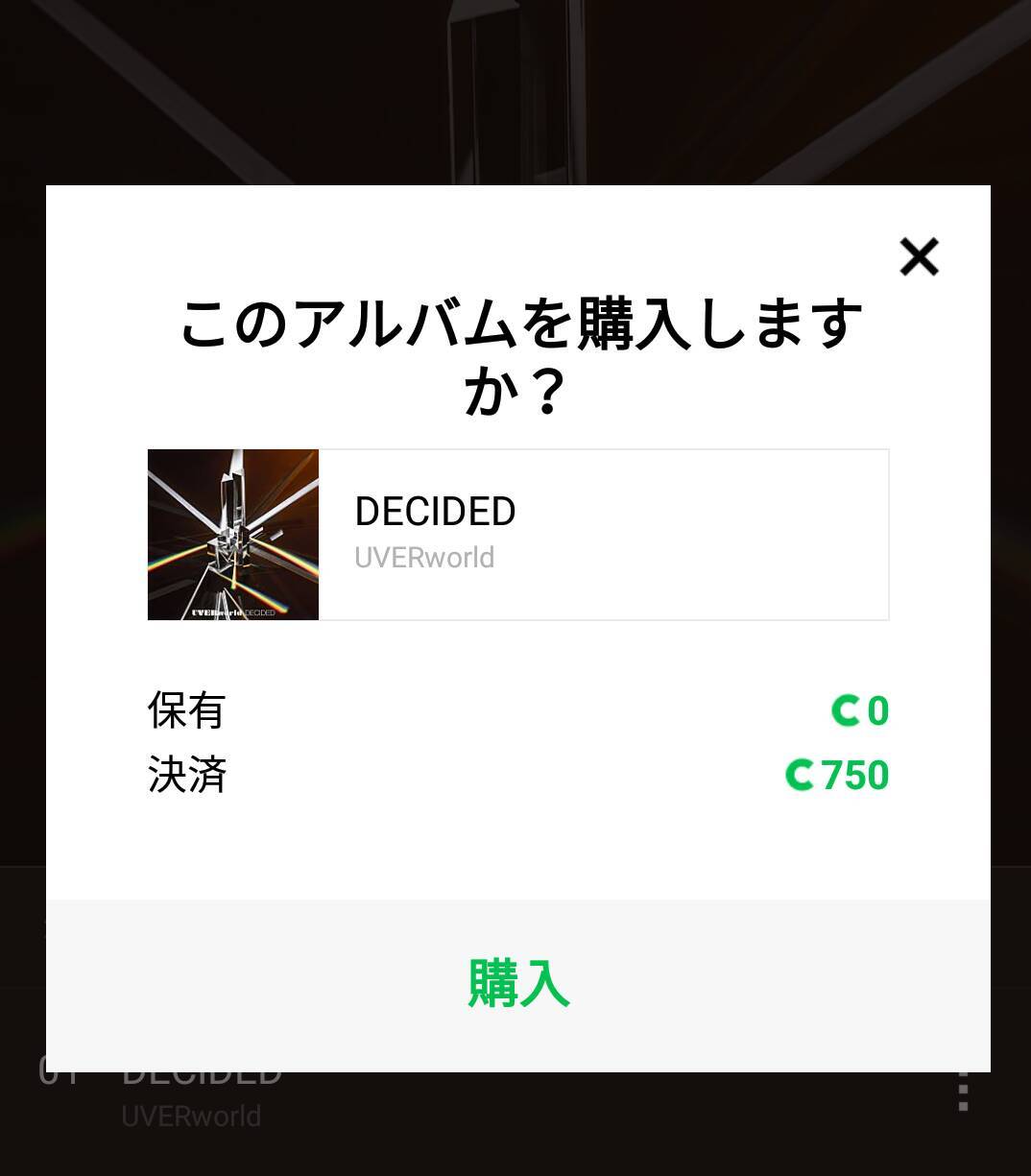Close the album purchase dialog
This screenshot has width=1031, height=1176.
tap(919, 257)
